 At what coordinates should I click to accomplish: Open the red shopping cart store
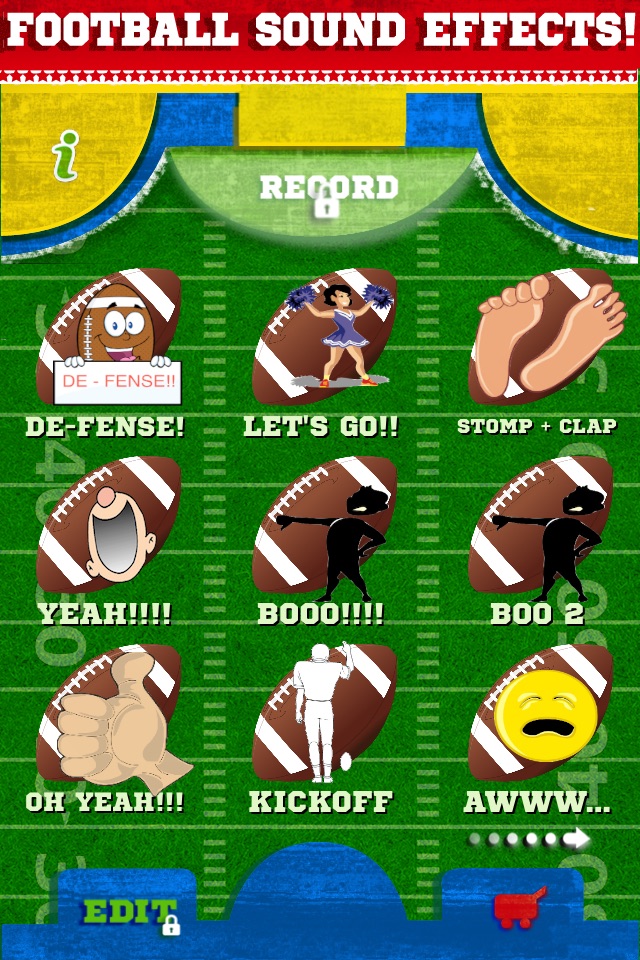pos(519,907)
